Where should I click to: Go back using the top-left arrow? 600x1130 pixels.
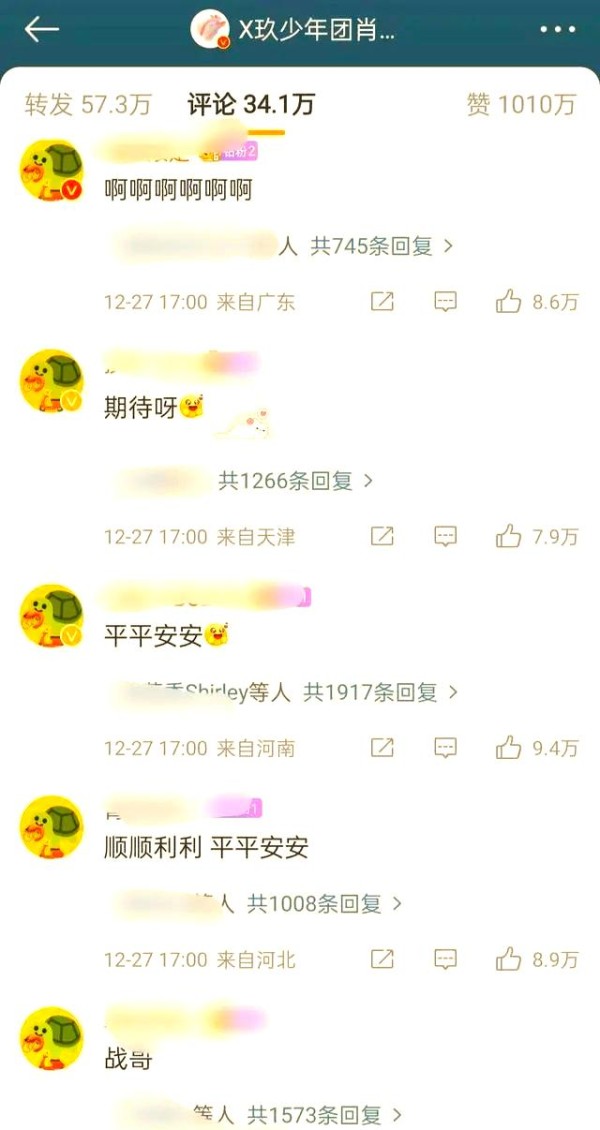point(41,29)
